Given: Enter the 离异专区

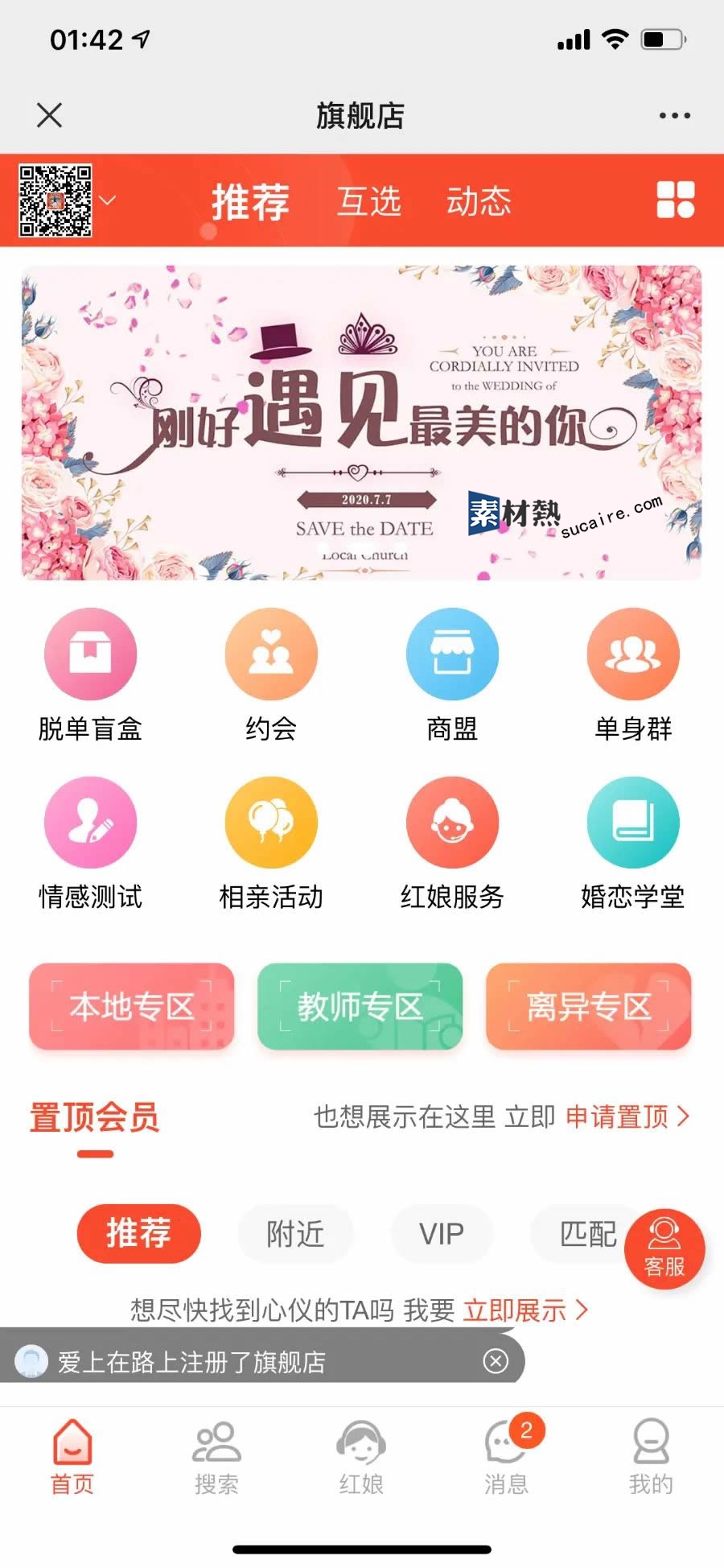Looking at the screenshot, I should (x=588, y=1006).
